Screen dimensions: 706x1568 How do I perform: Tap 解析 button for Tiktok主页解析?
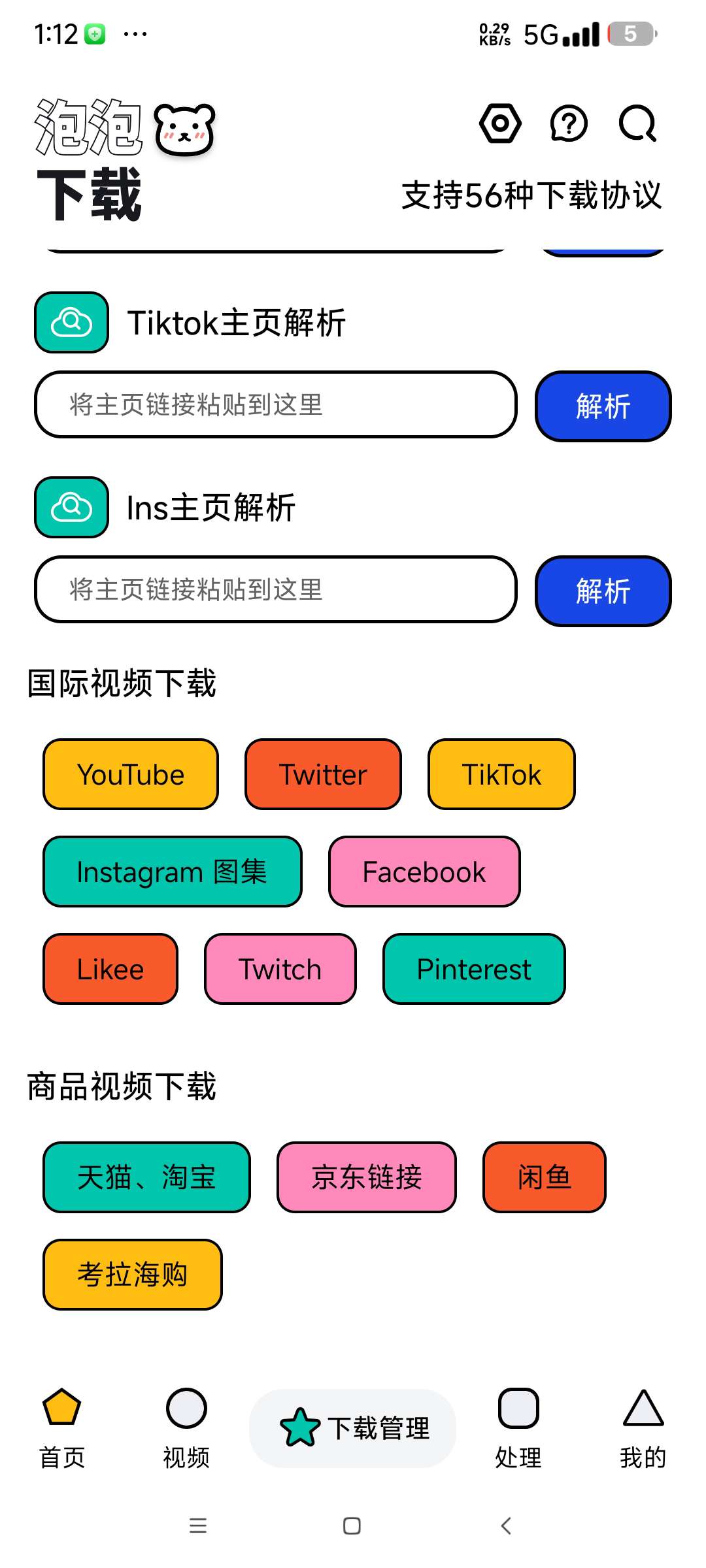pos(603,406)
